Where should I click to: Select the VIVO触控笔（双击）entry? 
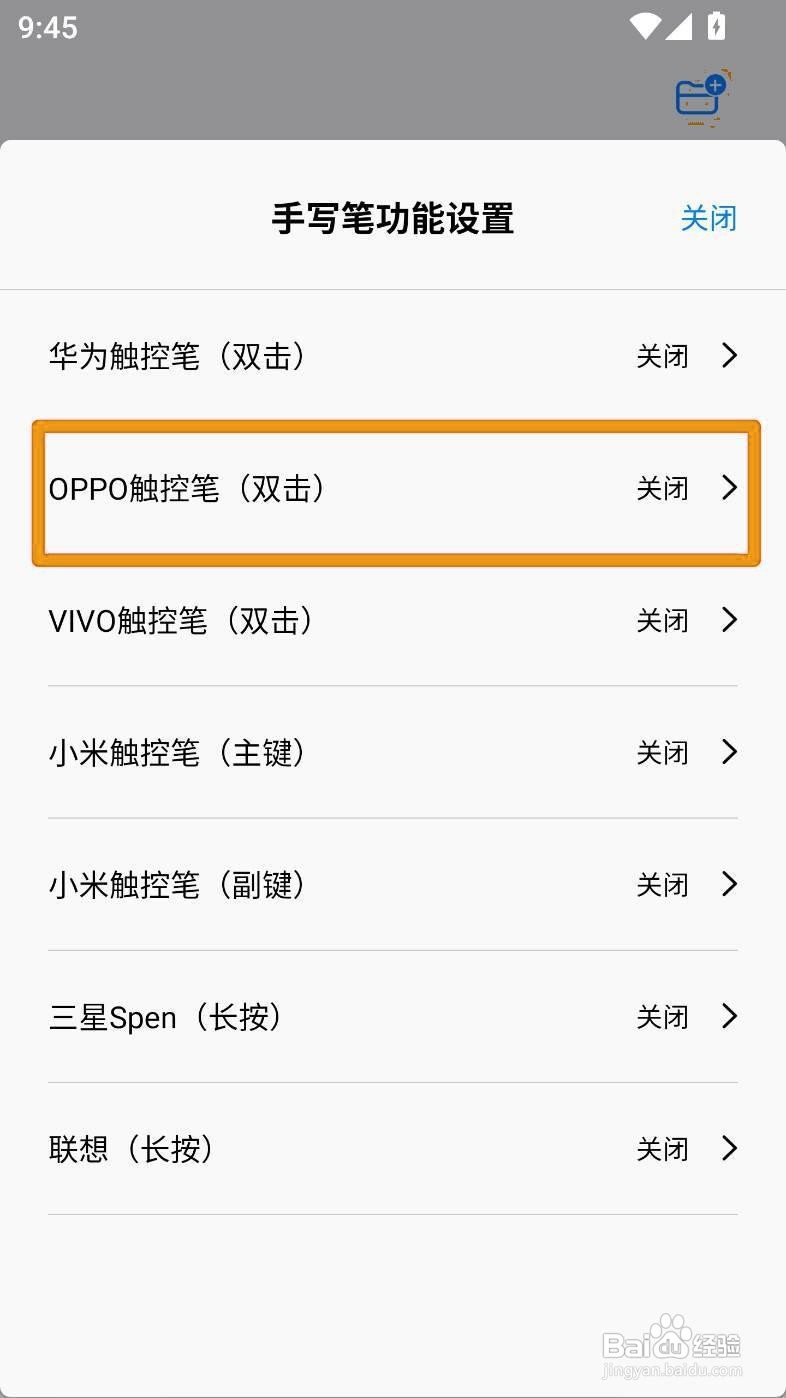coord(180,620)
